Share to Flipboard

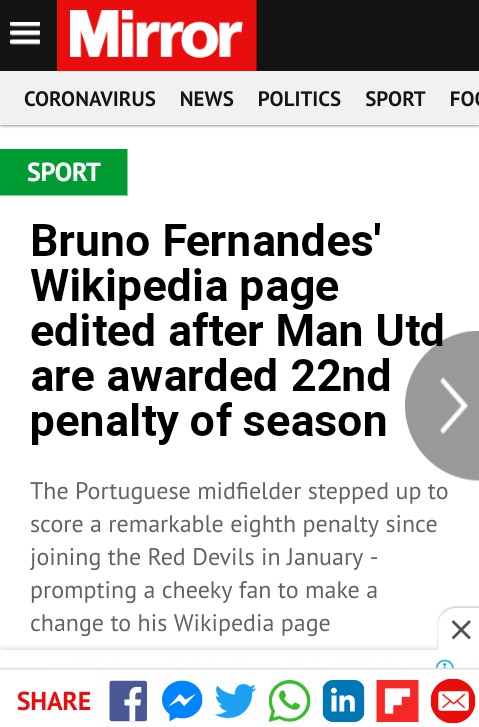(397, 701)
